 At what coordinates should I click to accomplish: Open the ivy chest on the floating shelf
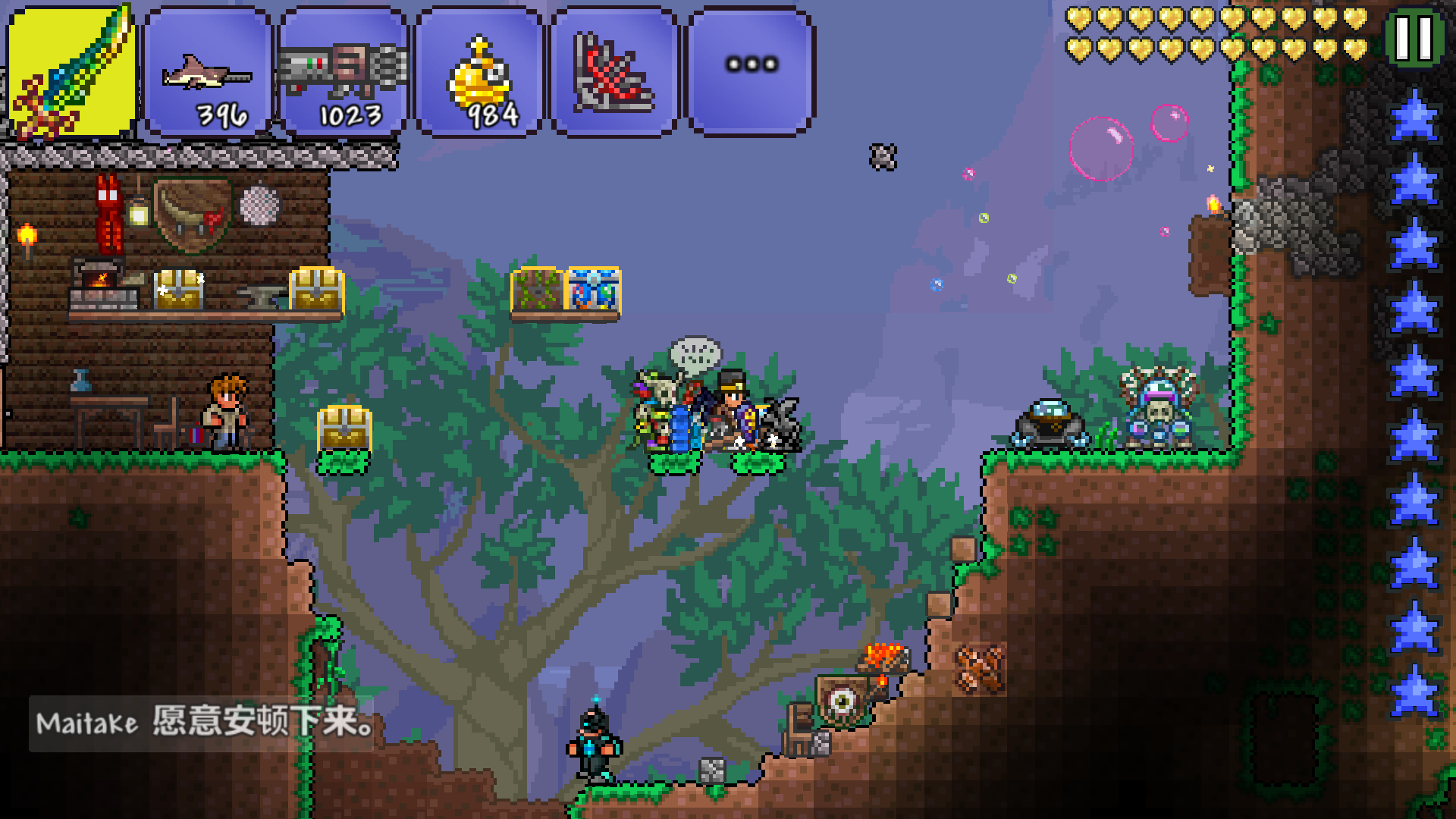tap(538, 289)
